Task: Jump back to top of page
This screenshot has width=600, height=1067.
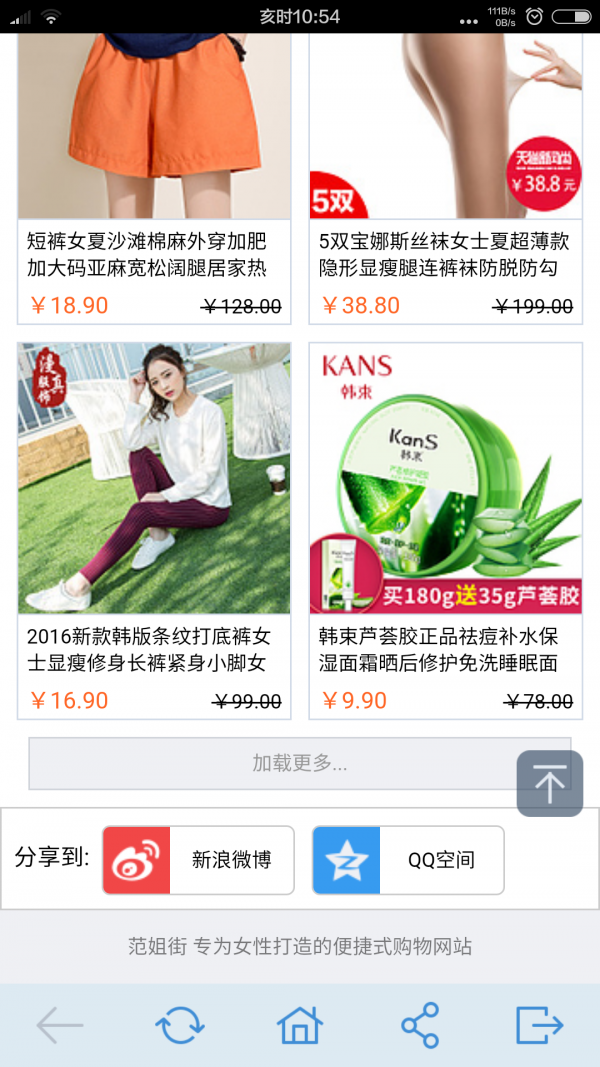Action: [549, 783]
